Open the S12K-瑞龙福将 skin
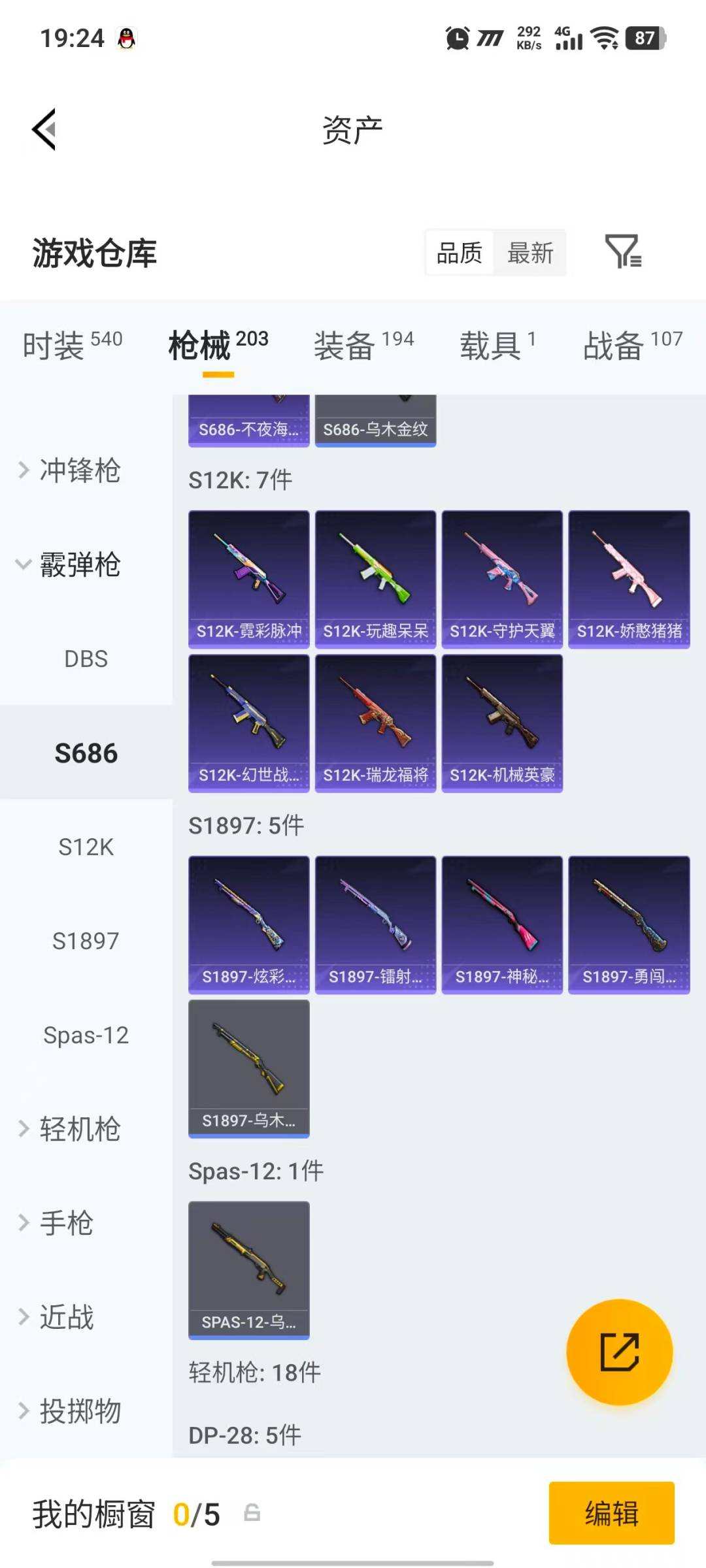Image resolution: width=706 pixels, height=1568 pixels. click(375, 723)
